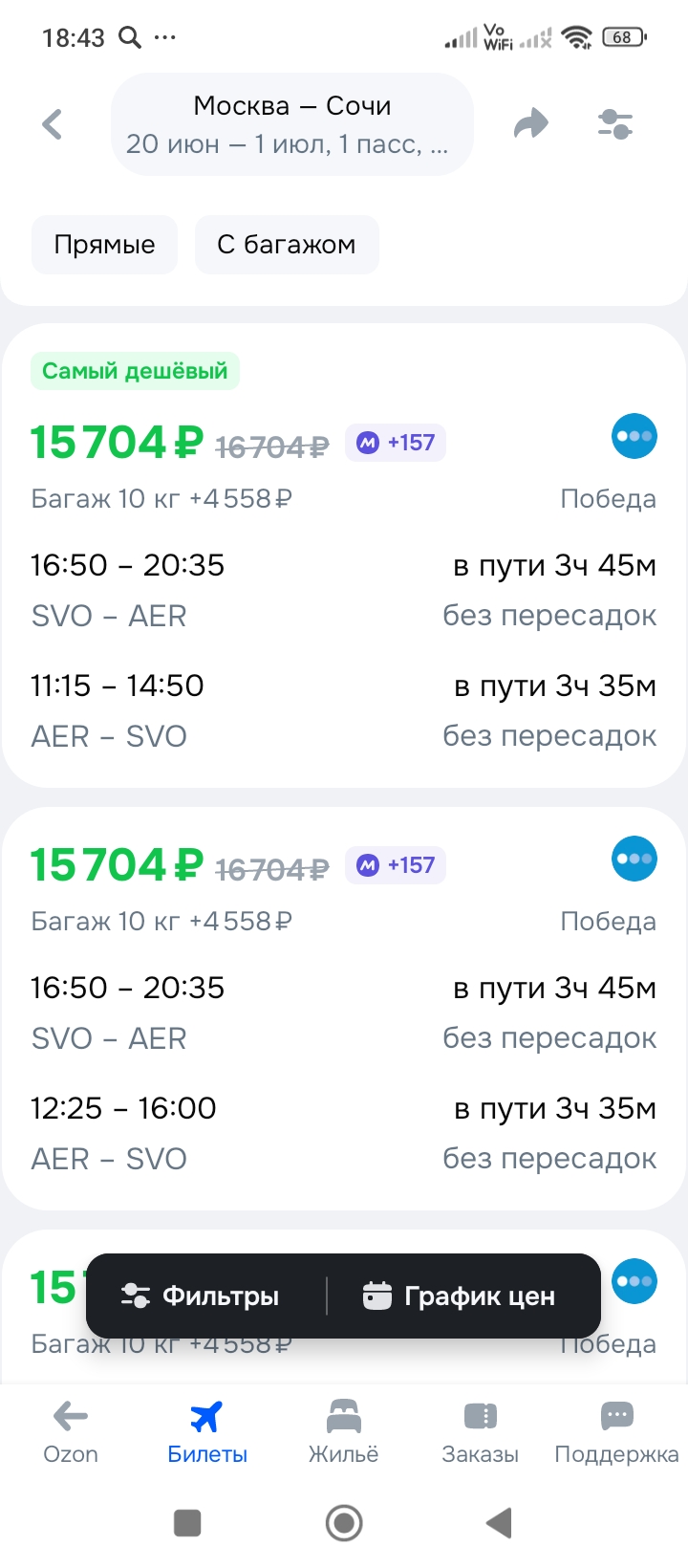Toggle the Прямые direct flights filter
This screenshot has height=1568, width=688.
[104, 245]
